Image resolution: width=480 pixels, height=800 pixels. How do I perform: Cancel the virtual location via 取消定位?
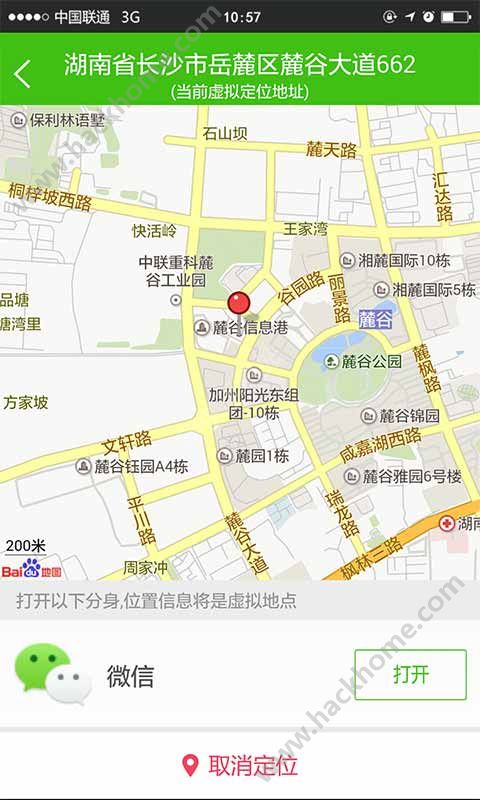pos(240,765)
